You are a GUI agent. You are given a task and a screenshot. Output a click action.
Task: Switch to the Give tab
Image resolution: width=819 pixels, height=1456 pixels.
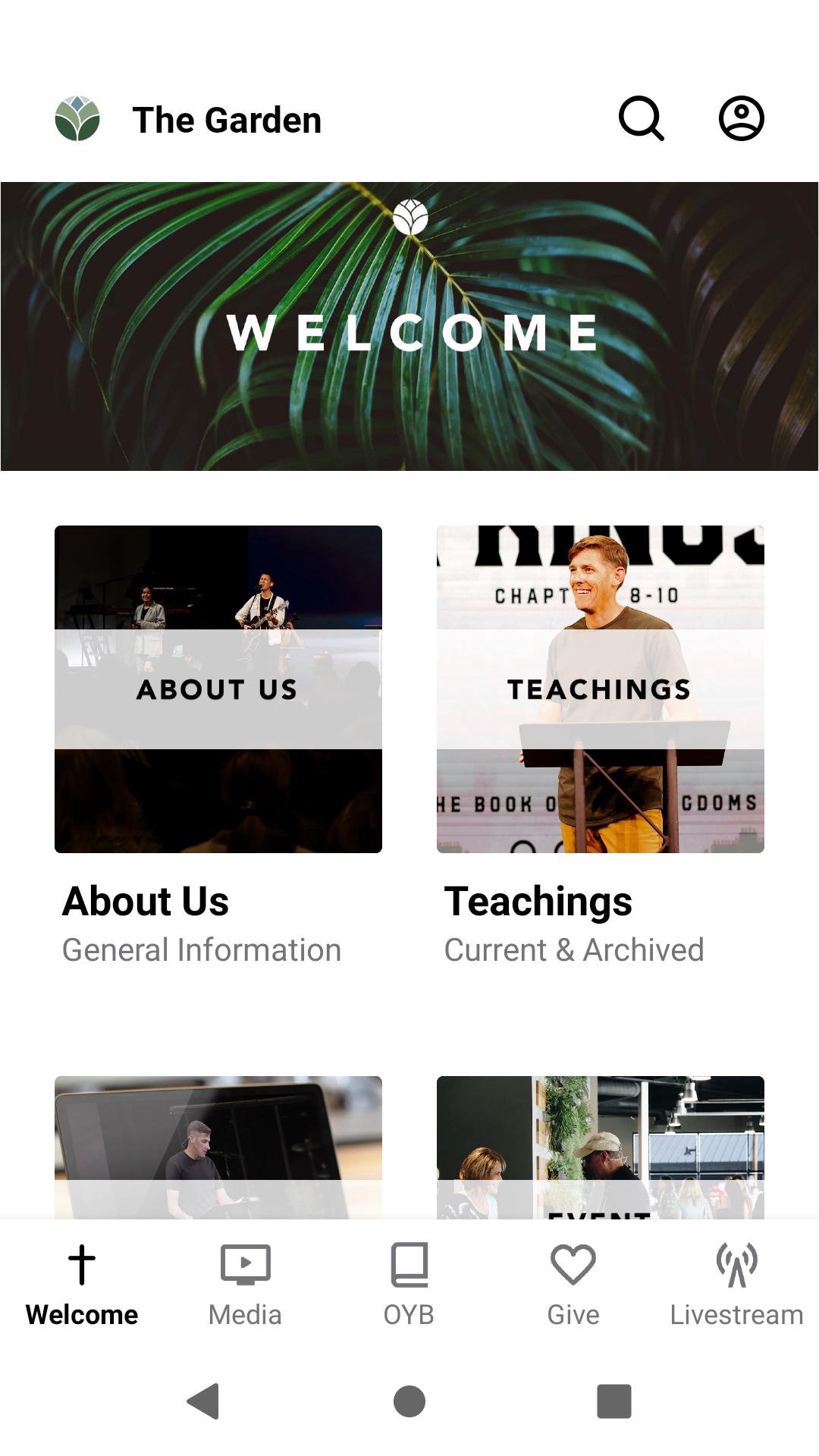click(573, 1283)
